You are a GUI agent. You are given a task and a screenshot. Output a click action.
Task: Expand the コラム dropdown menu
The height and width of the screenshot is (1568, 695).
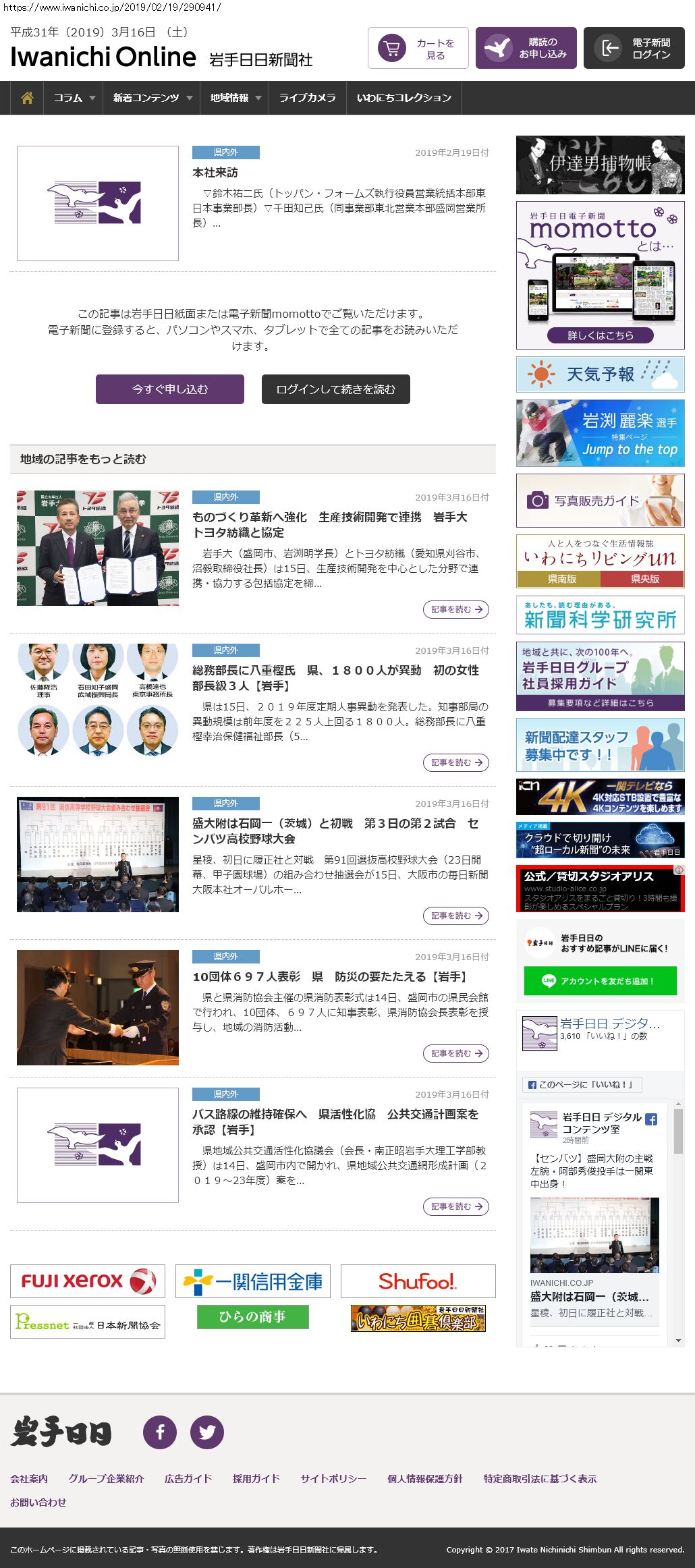74,98
